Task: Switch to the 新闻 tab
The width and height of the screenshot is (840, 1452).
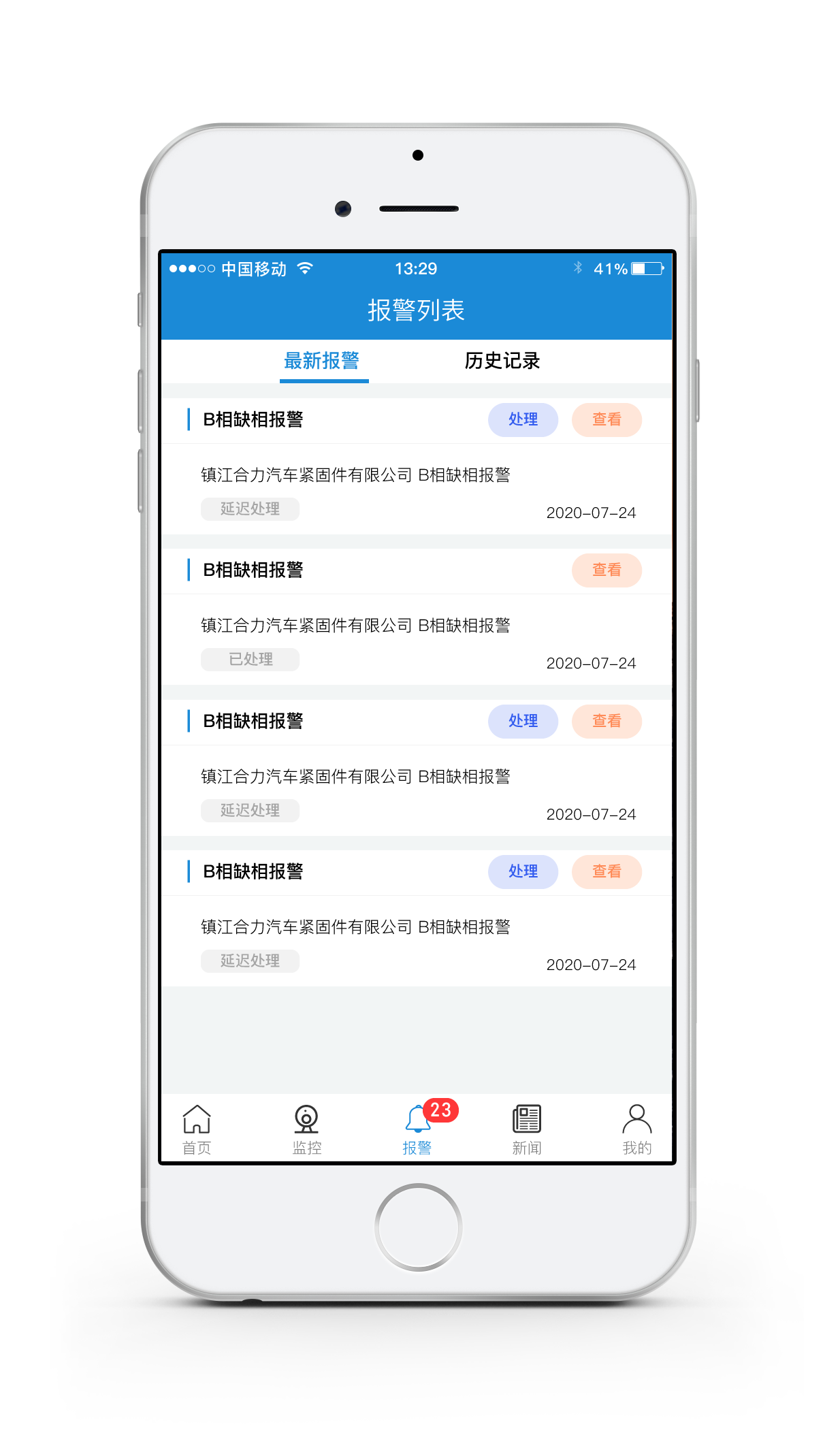Action: (526, 1129)
